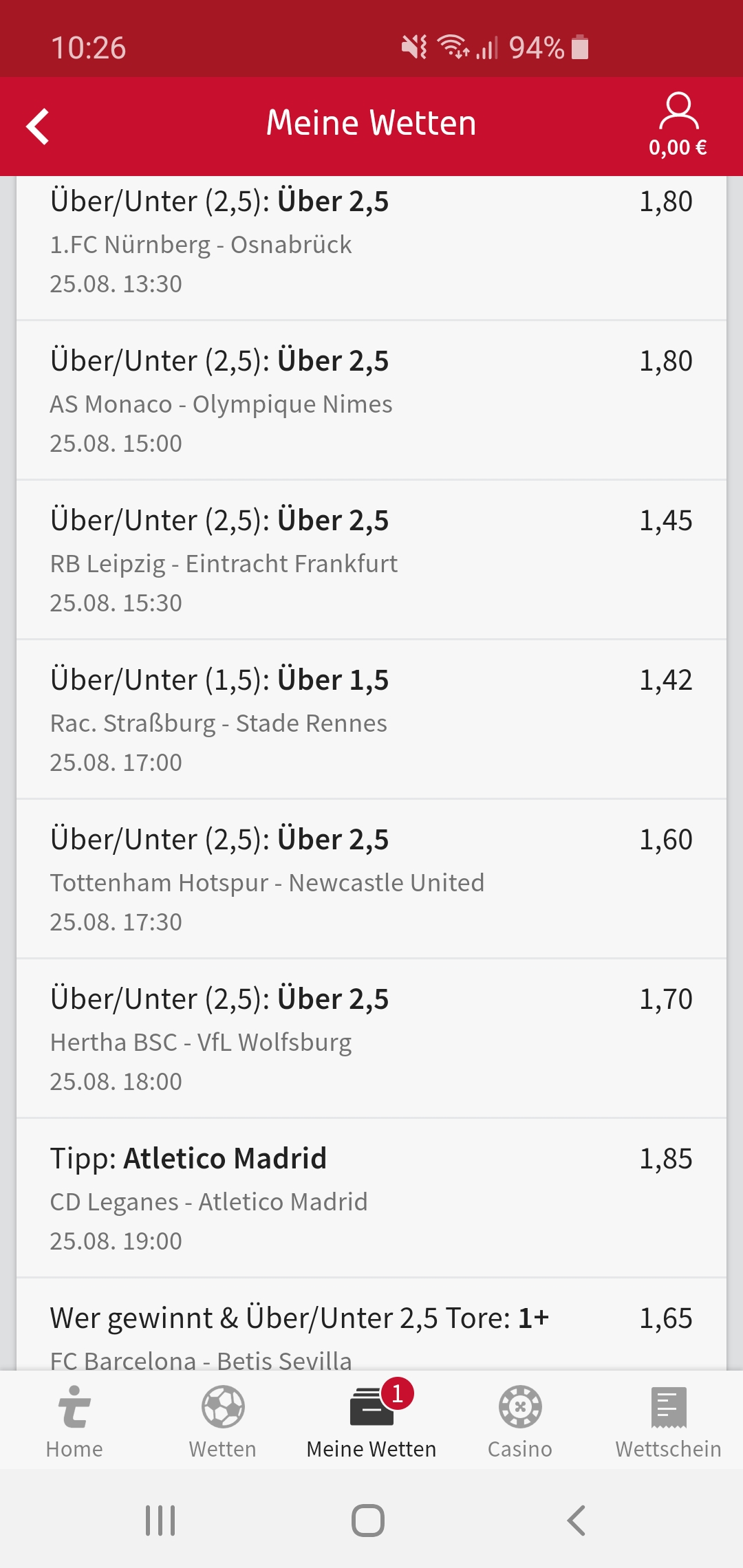Select the Meine Wetten tab
The width and height of the screenshot is (743, 1568).
point(371,1421)
